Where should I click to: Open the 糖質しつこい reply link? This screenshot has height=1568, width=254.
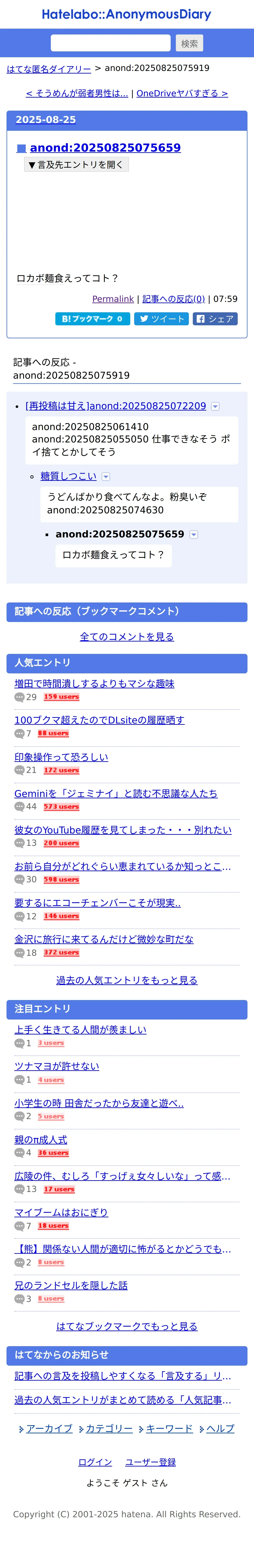pyautogui.click(x=68, y=476)
